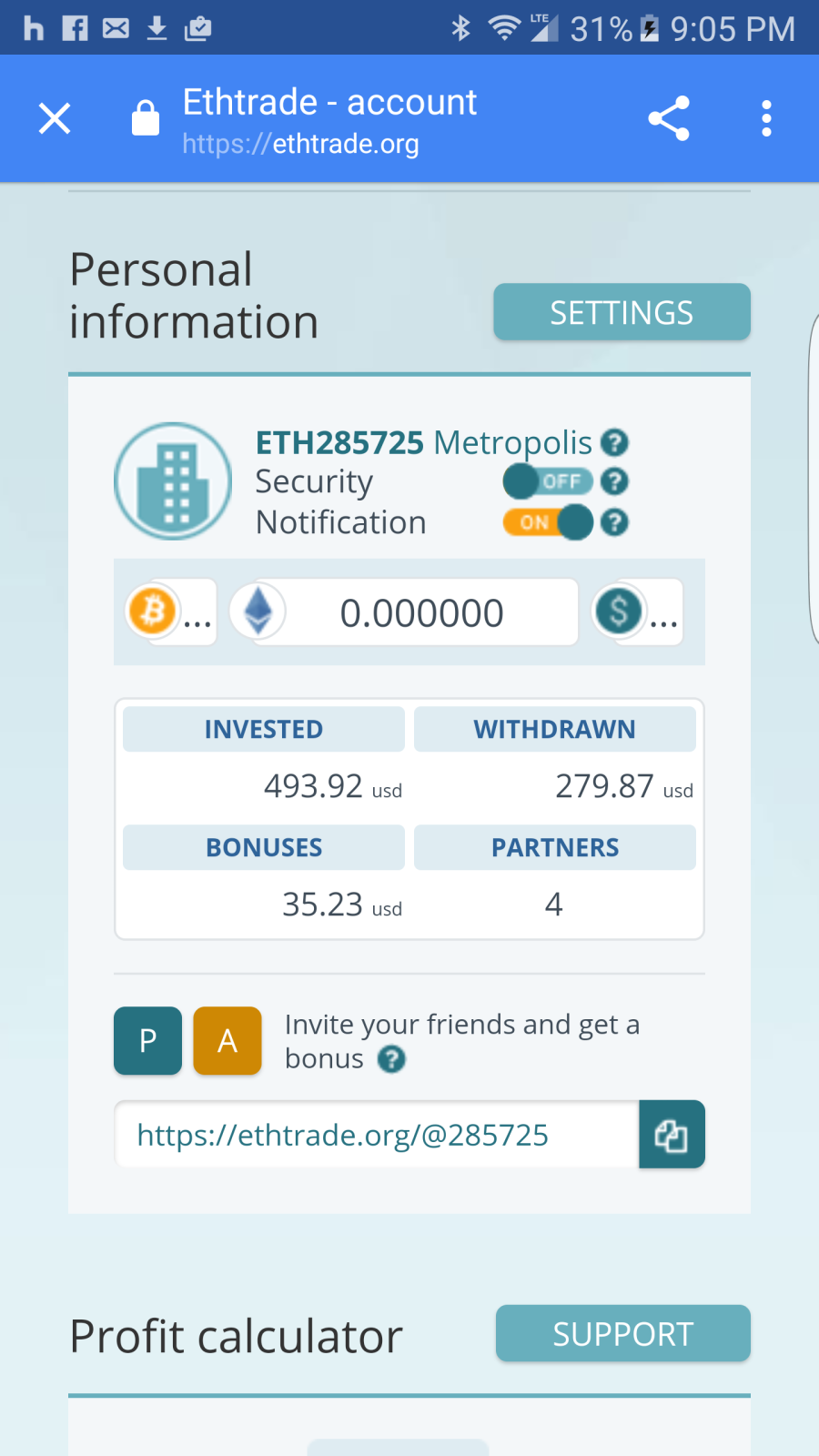Open the SUPPORT button

pos(623,1334)
